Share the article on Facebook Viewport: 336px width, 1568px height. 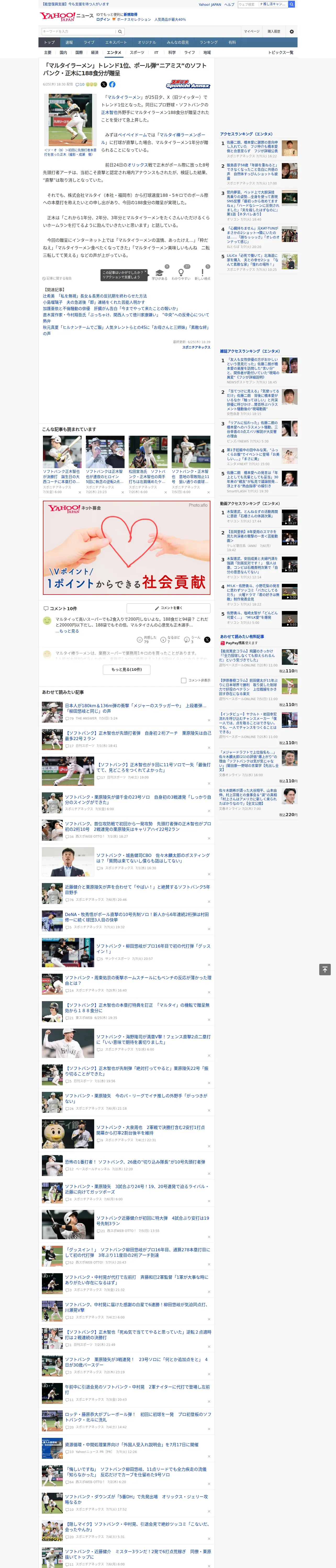coord(112,85)
